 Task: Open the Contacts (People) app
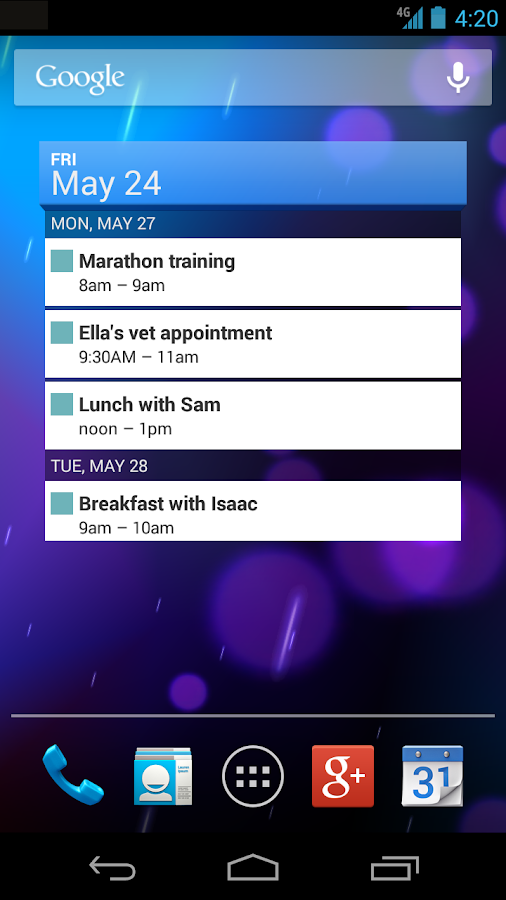coord(163,776)
